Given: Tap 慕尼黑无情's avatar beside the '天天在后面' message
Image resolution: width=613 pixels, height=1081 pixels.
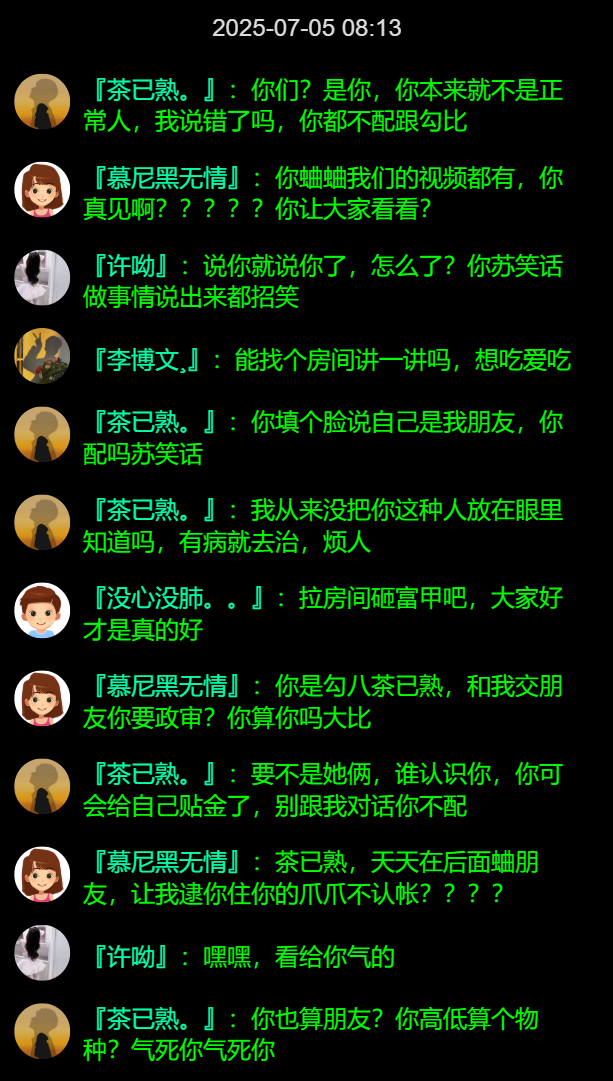Looking at the screenshot, I should (x=42, y=874).
